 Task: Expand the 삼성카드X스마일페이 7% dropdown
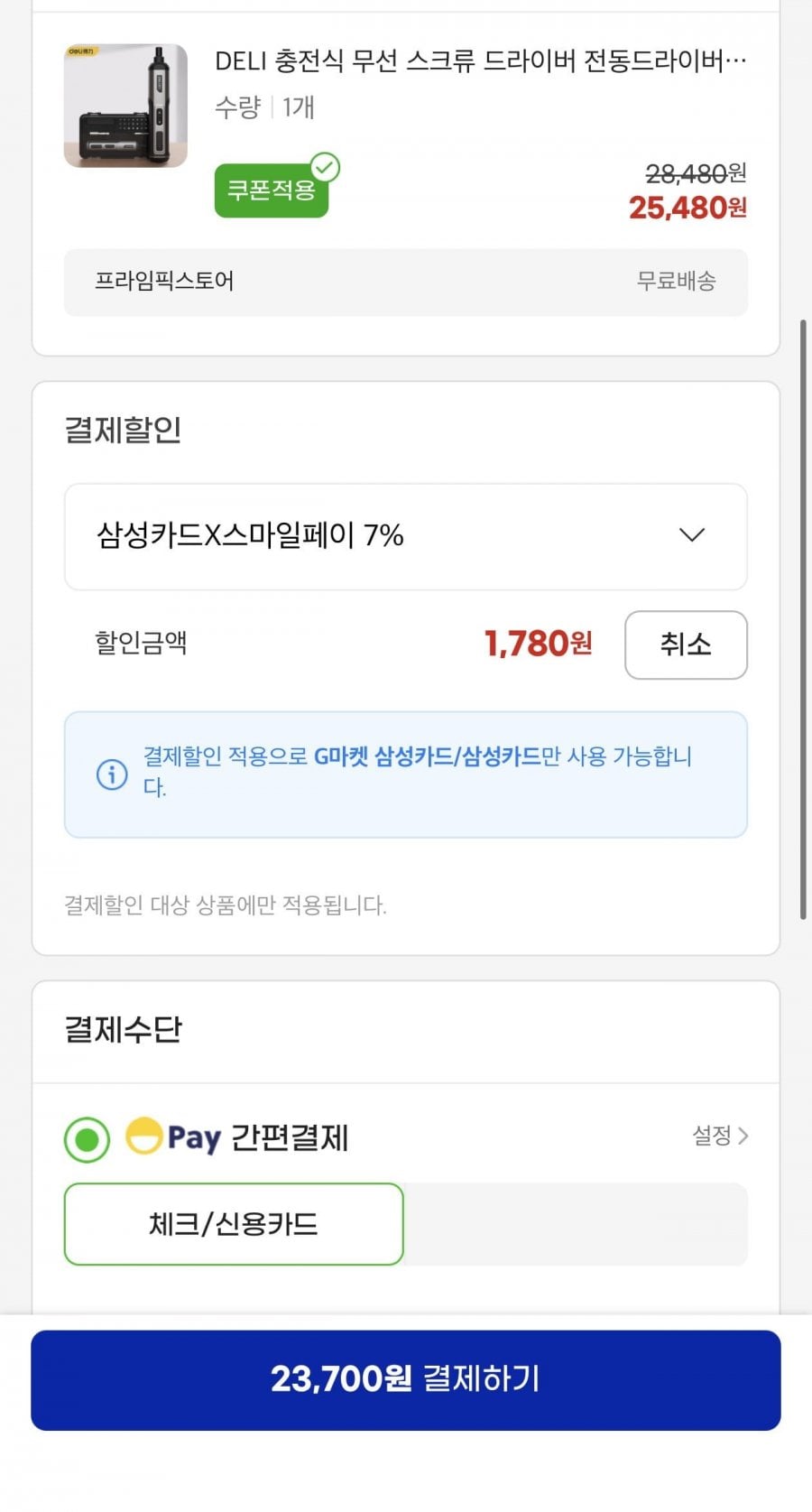coord(405,536)
